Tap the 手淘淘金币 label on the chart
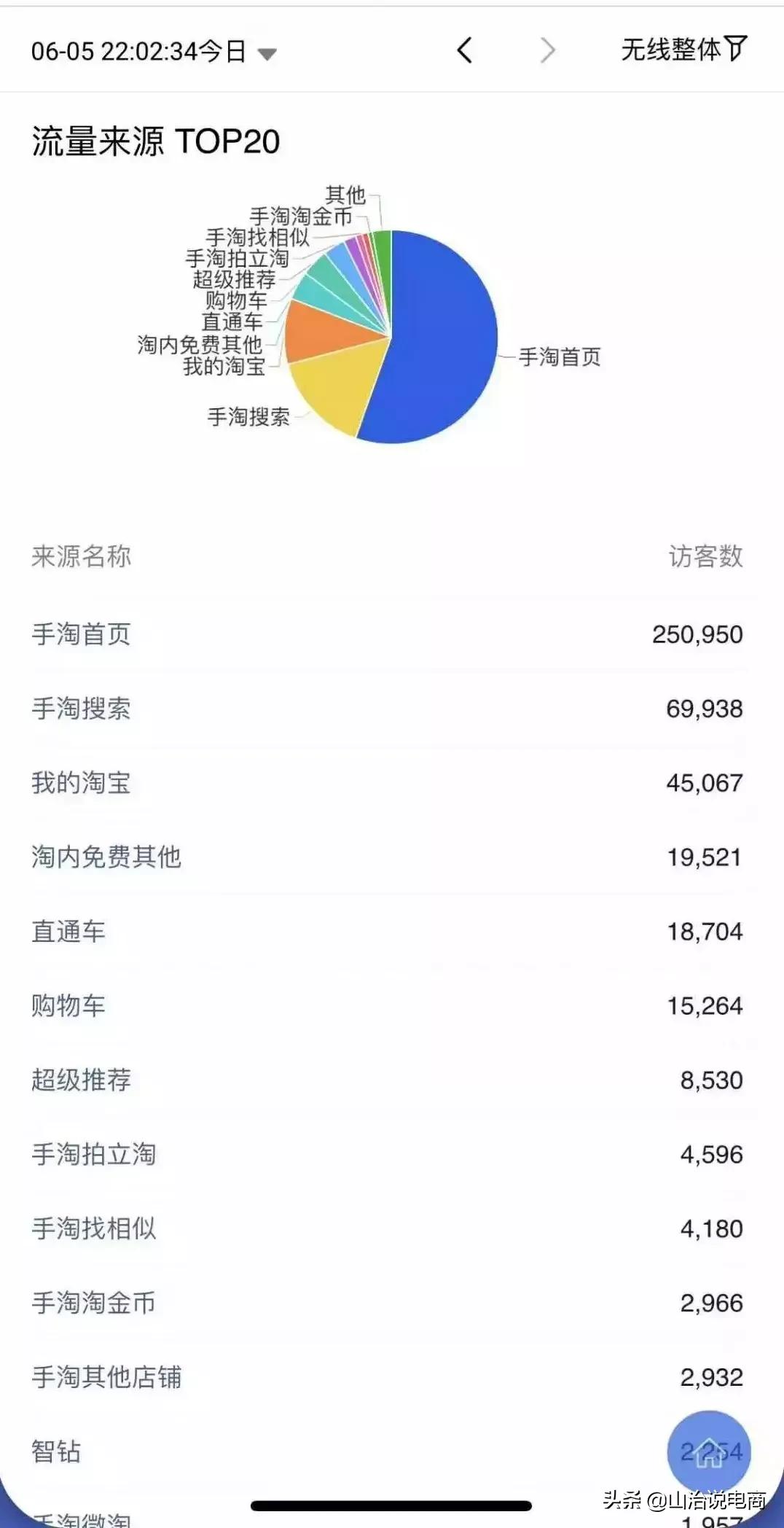The image size is (784, 1528). pyautogui.click(x=302, y=214)
